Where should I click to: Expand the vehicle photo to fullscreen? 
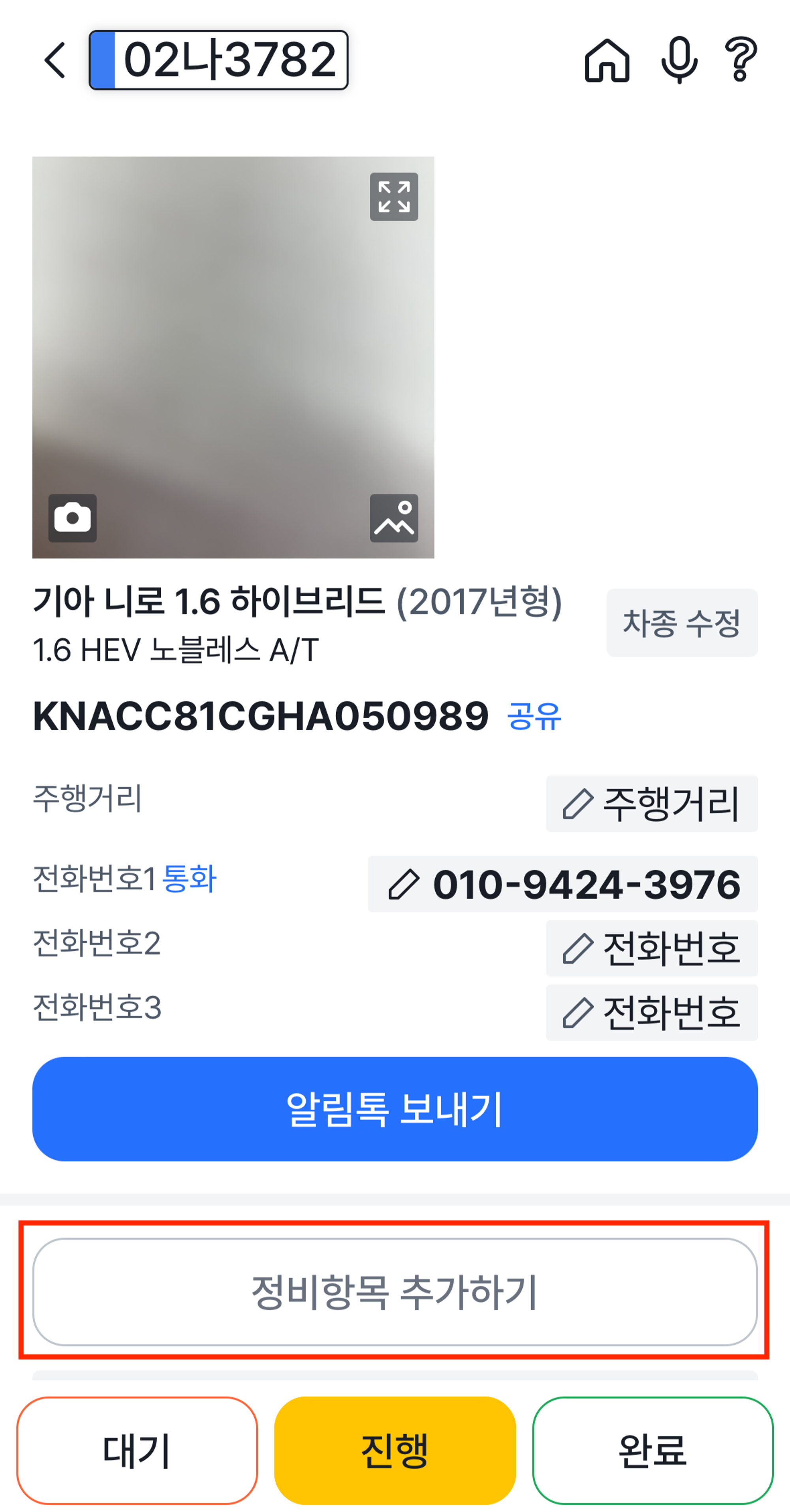(x=394, y=197)
